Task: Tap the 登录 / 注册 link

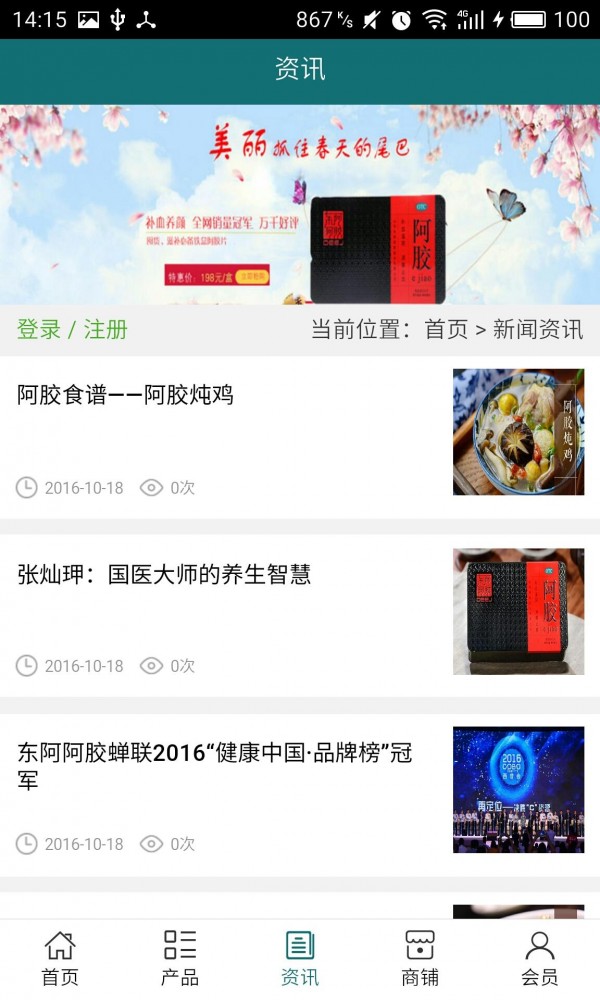Action: (72, 329)
